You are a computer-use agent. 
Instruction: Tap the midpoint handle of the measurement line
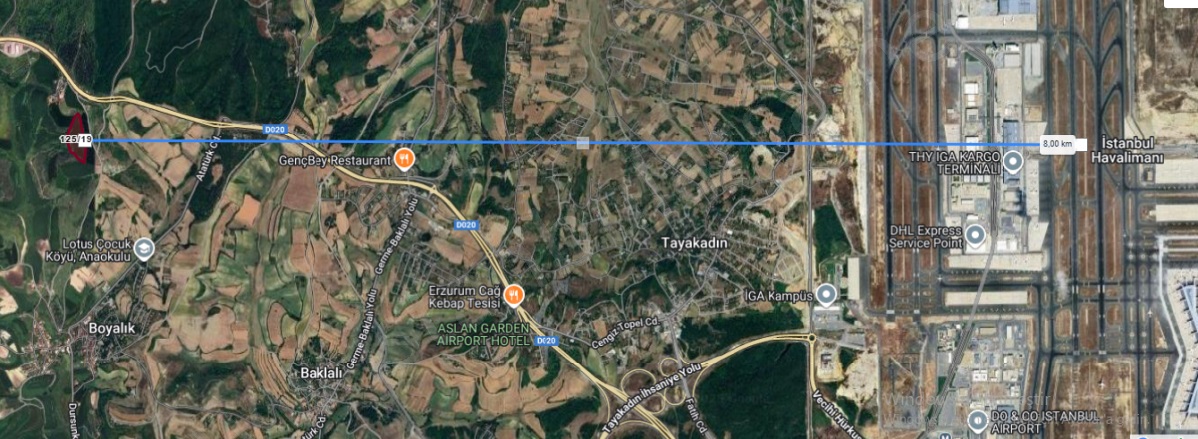583,143
